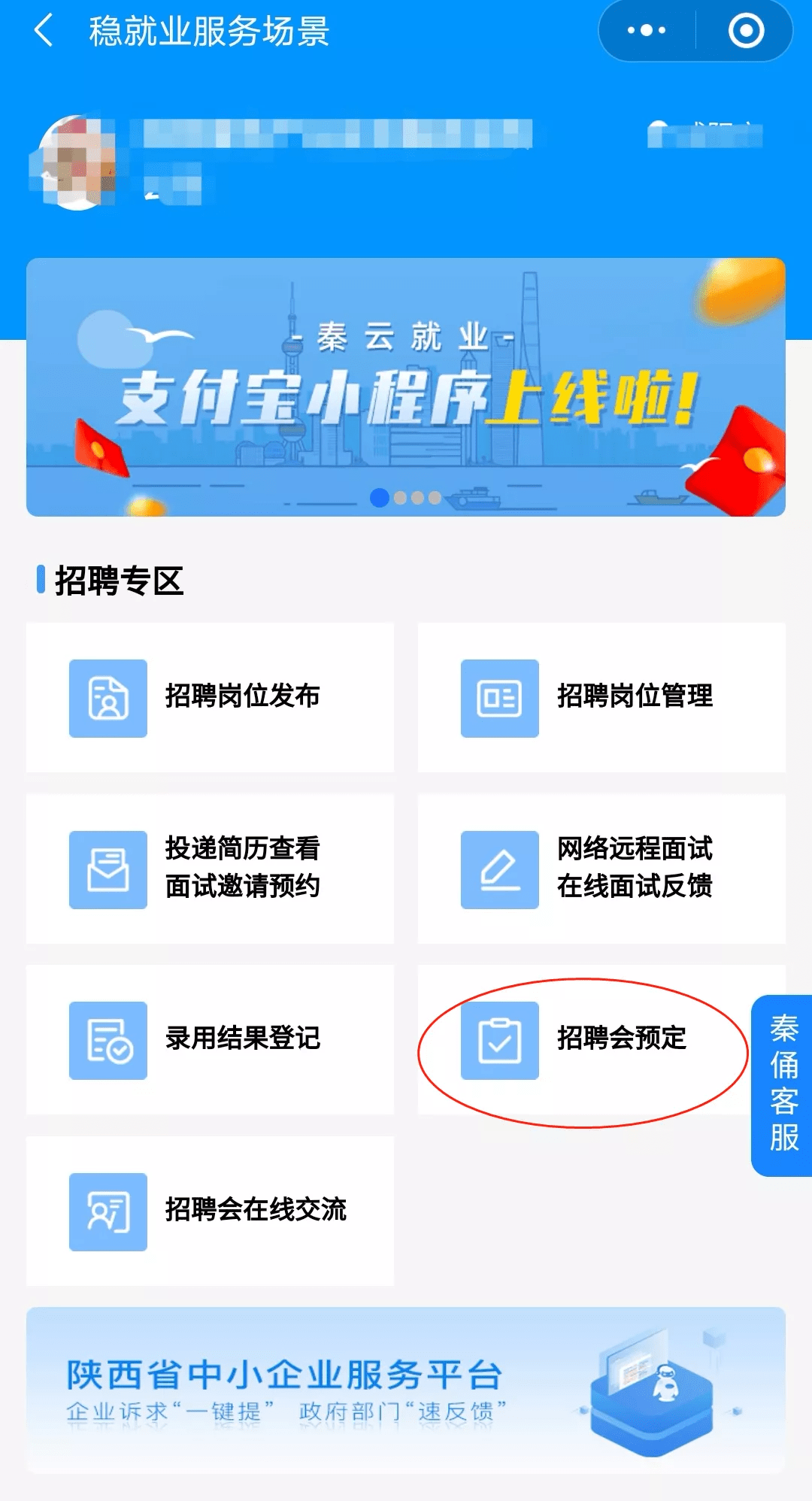This screenshot has width=812, height=1501.
Task: Open 投递简历查看 面试邀请预约
Action: click(210, 869)
